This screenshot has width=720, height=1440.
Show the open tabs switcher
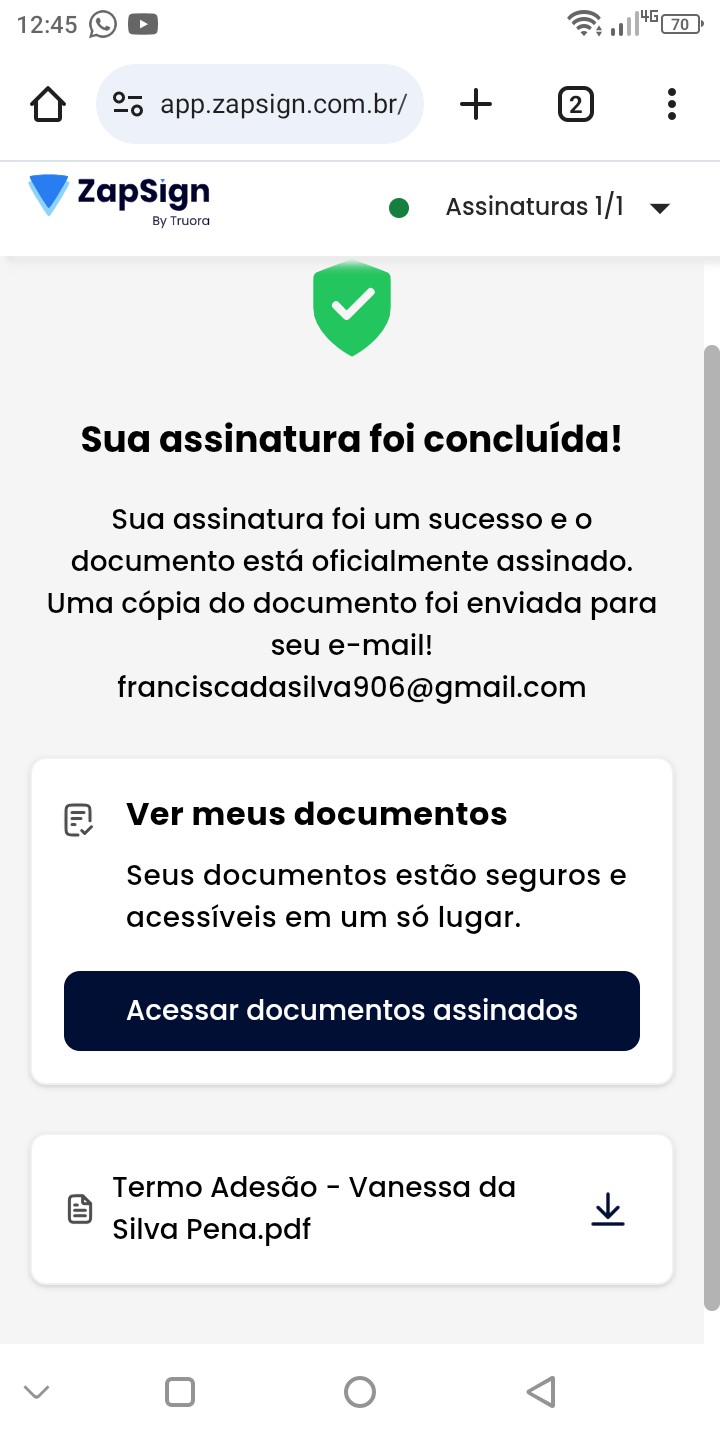tap(575, 104)
